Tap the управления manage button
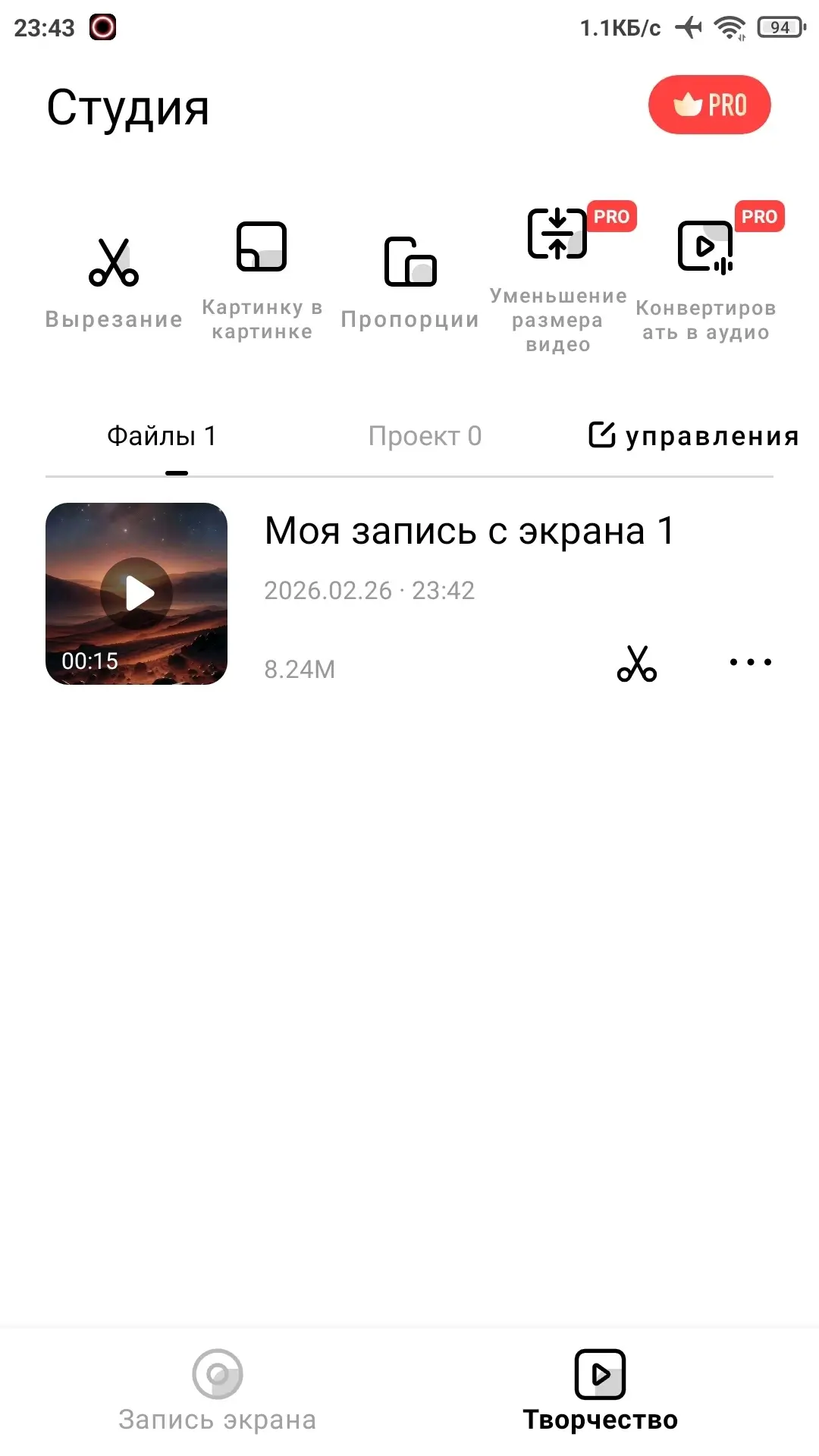 tap(694, 436)
